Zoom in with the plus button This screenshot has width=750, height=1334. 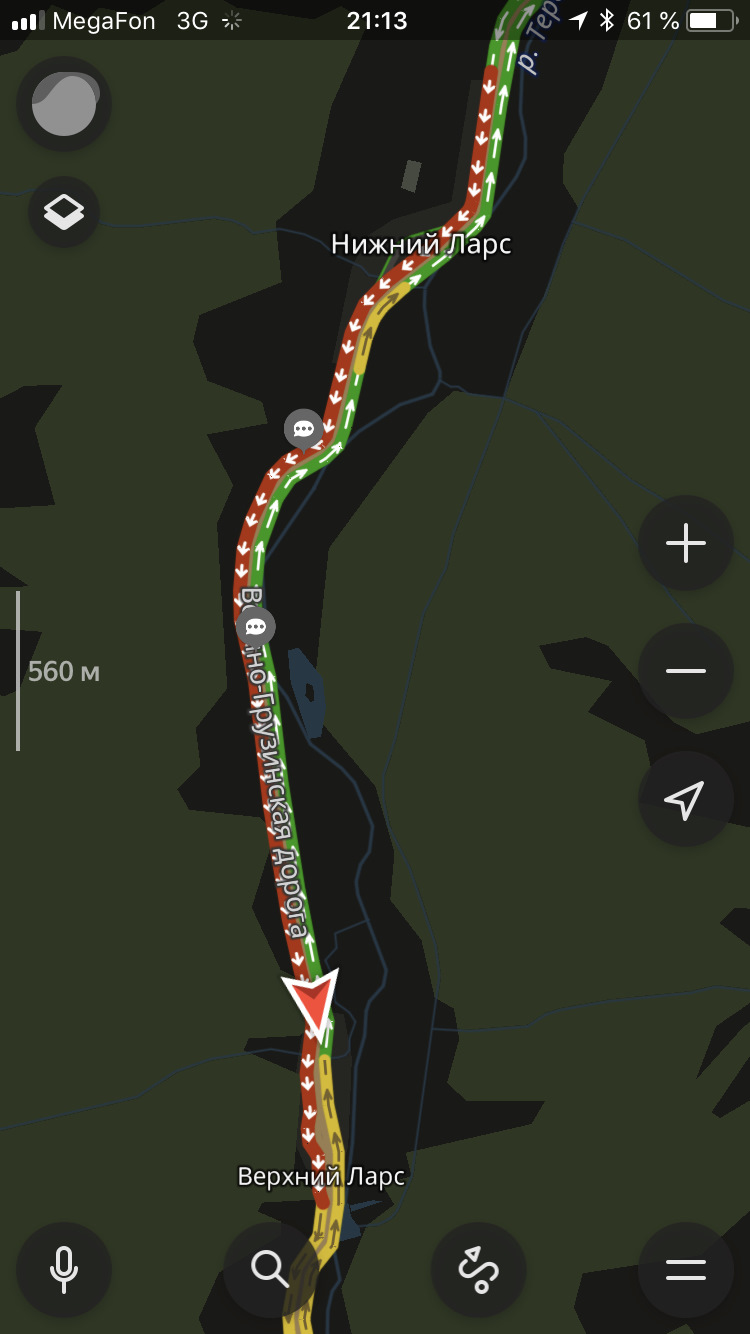click(685, 544)
